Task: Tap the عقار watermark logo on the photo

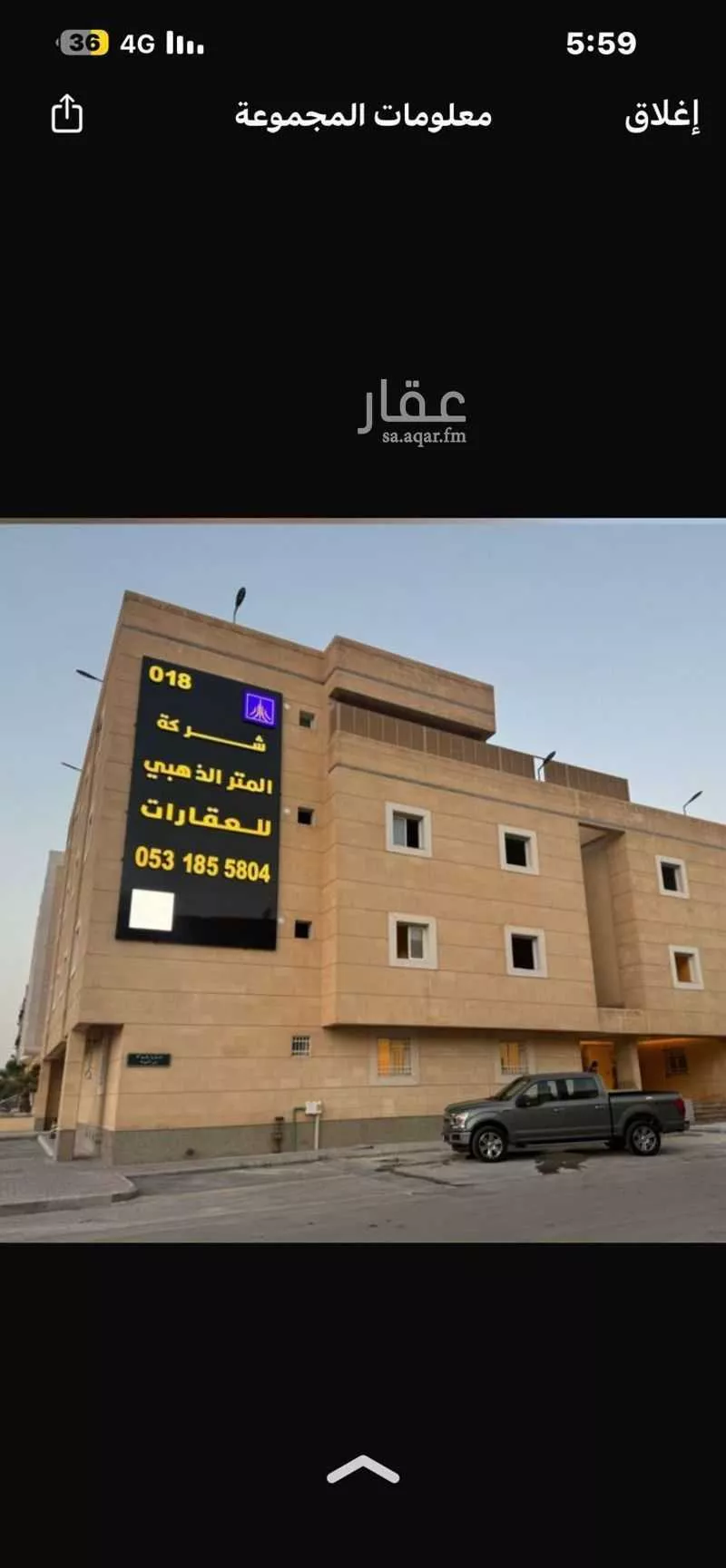Action: click(x=417, y=405)
